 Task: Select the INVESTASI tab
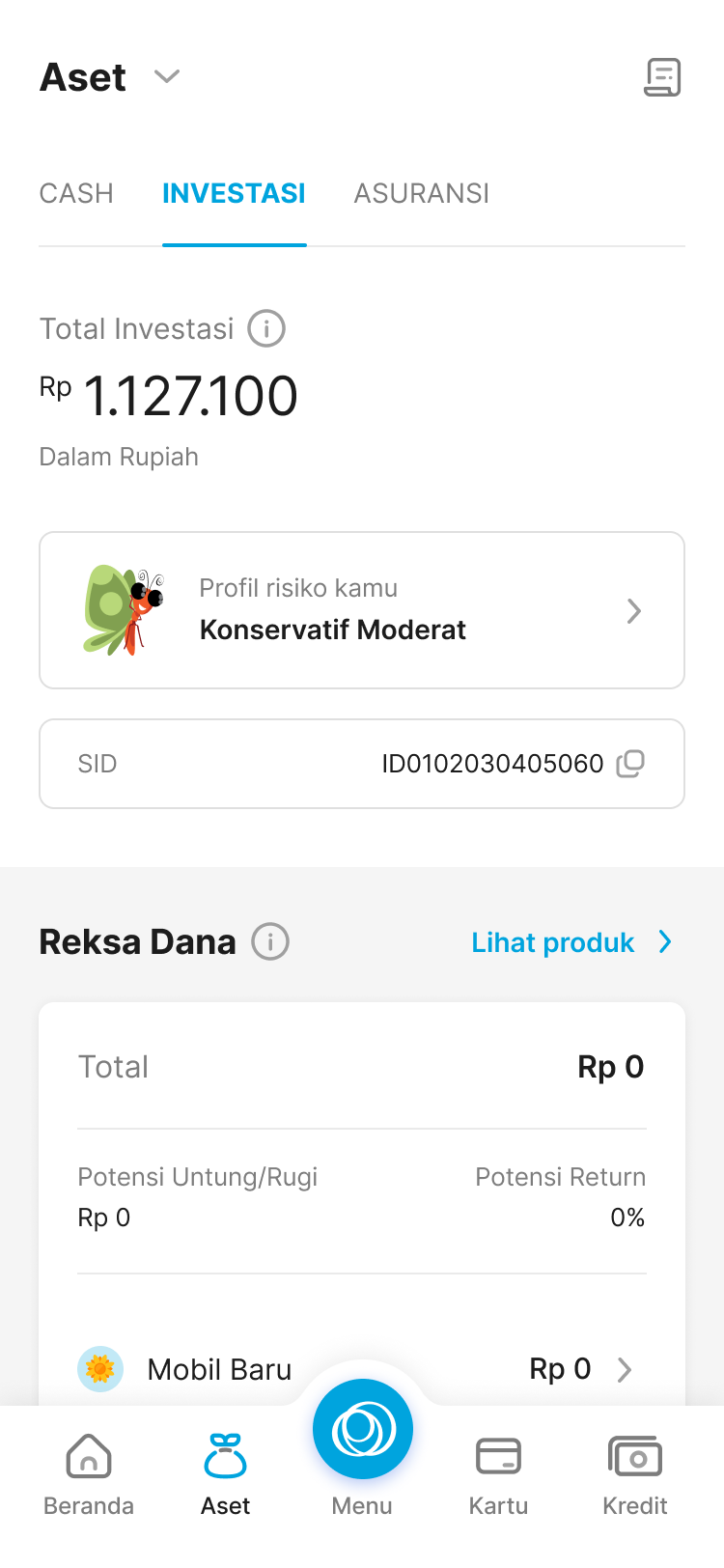click(x=234, y=193)
